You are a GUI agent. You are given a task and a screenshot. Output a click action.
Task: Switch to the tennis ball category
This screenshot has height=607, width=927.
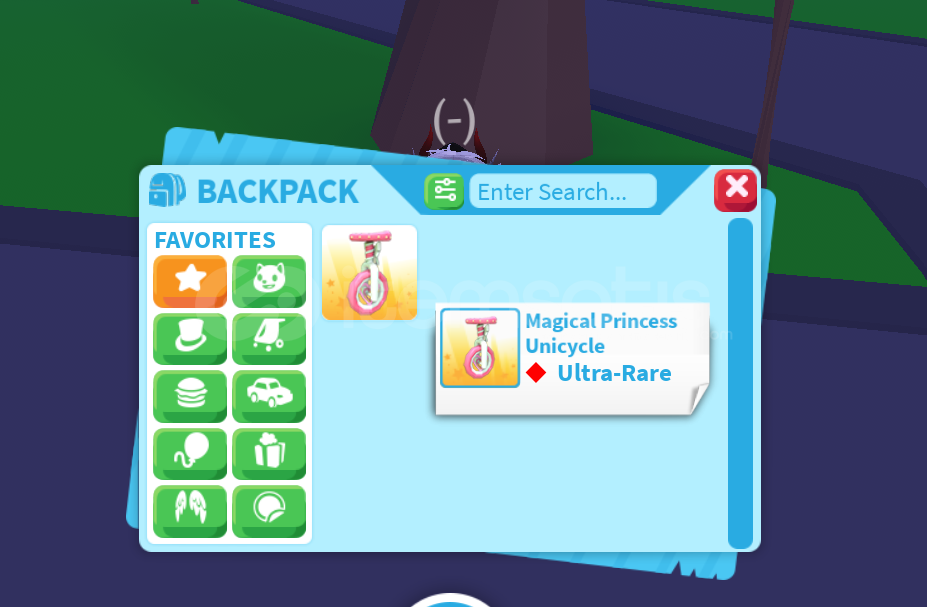[269, 510]
